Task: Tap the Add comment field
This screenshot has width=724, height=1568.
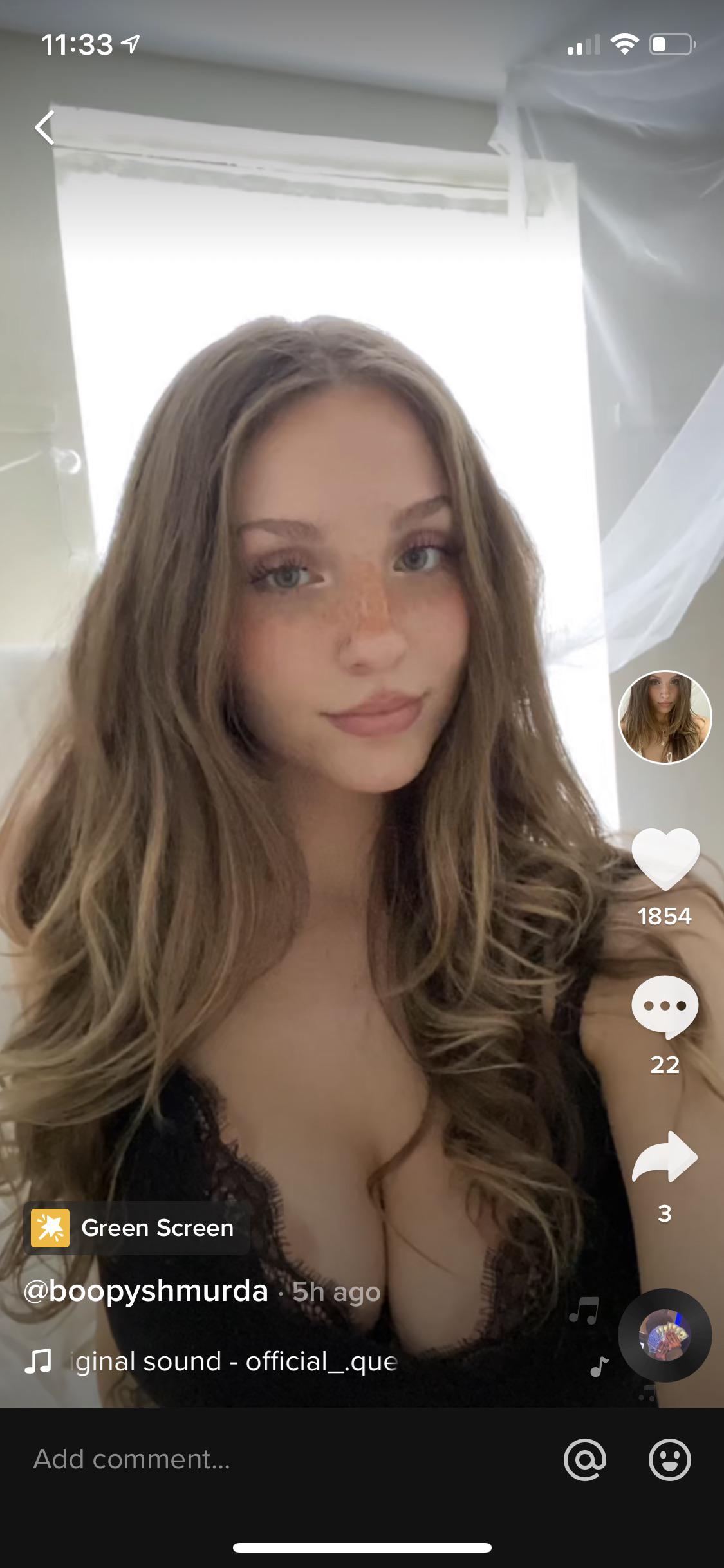Action: (257, 1459)
